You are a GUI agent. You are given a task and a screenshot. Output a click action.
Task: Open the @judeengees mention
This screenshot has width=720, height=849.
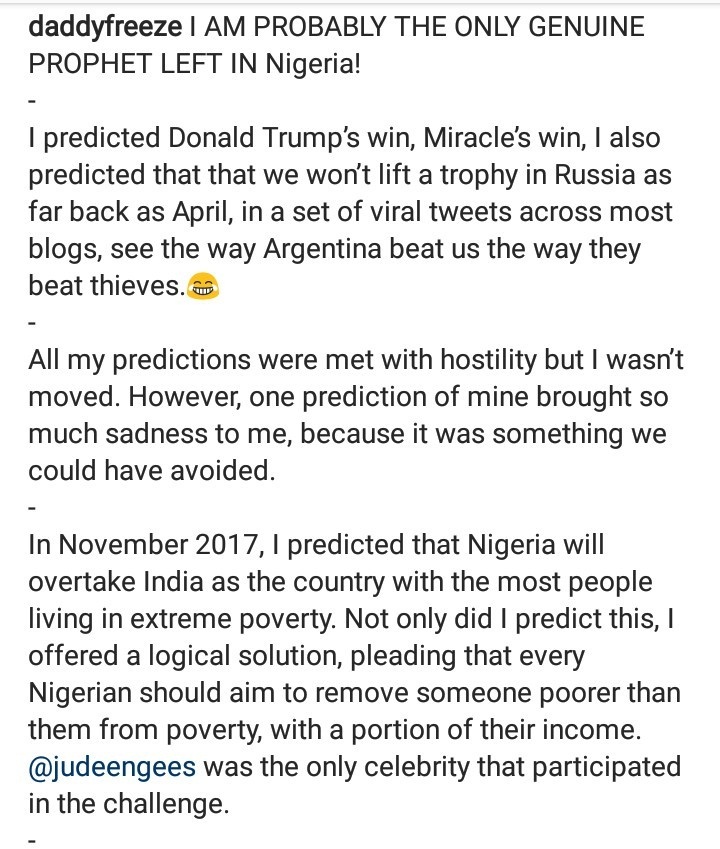pyautogui.click(x=110, y=766)
